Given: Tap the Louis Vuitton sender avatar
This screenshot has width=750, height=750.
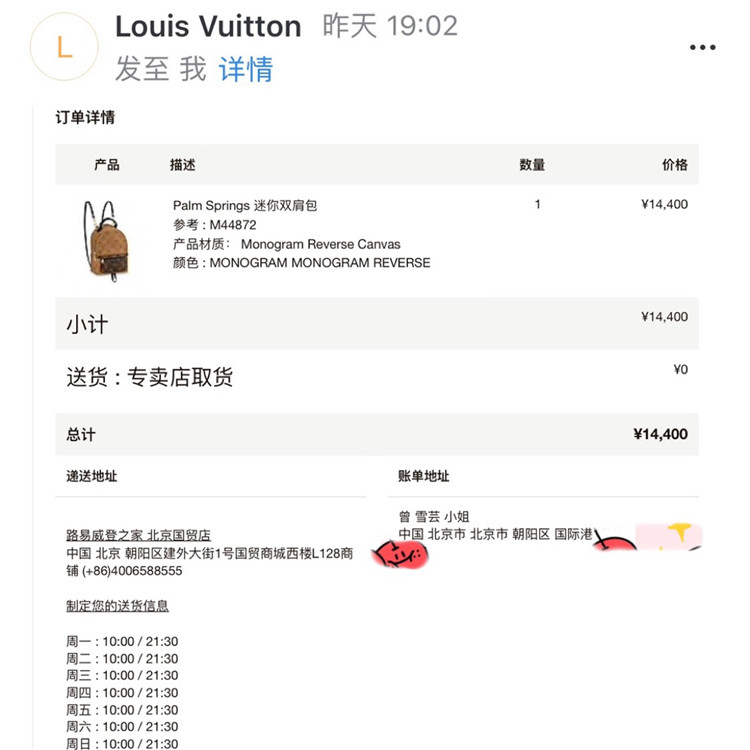Looking at the screenshot, I should pos(64,47).
